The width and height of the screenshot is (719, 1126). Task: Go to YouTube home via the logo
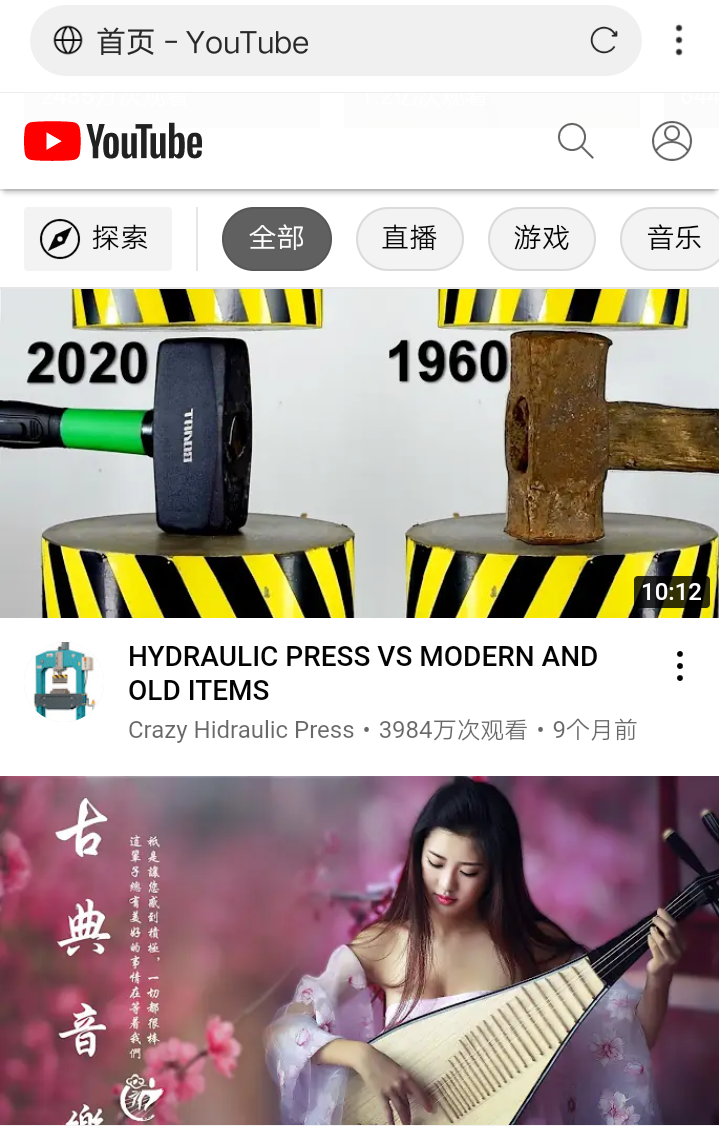coord(114,142)
